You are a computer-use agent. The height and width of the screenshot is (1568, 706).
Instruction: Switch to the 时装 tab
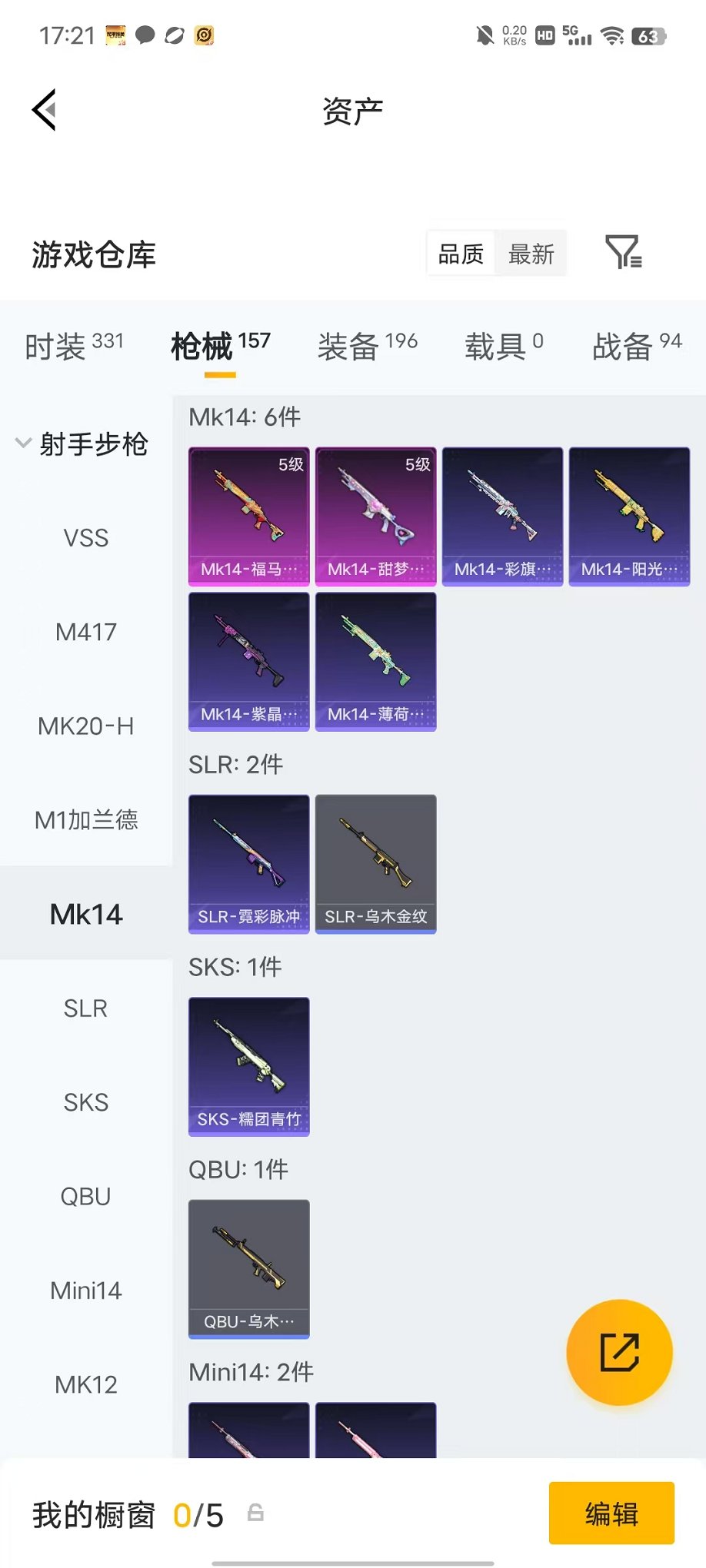(x=74, y=346)
